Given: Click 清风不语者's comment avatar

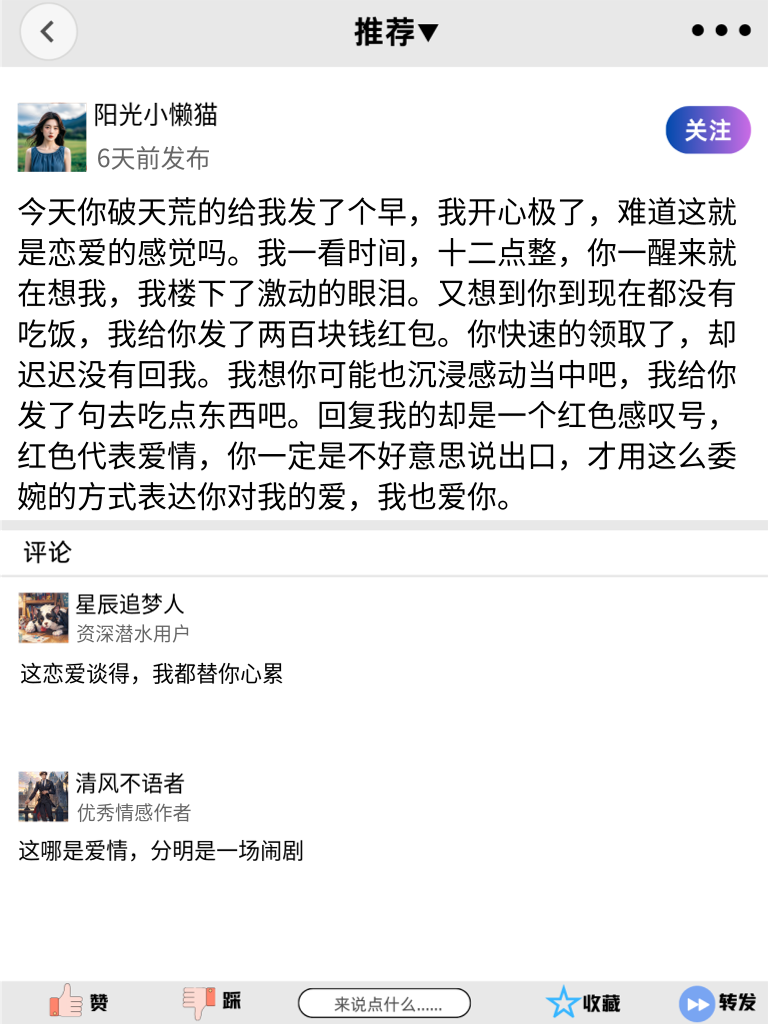Looking at the screenshot, I should pos(43,795).
